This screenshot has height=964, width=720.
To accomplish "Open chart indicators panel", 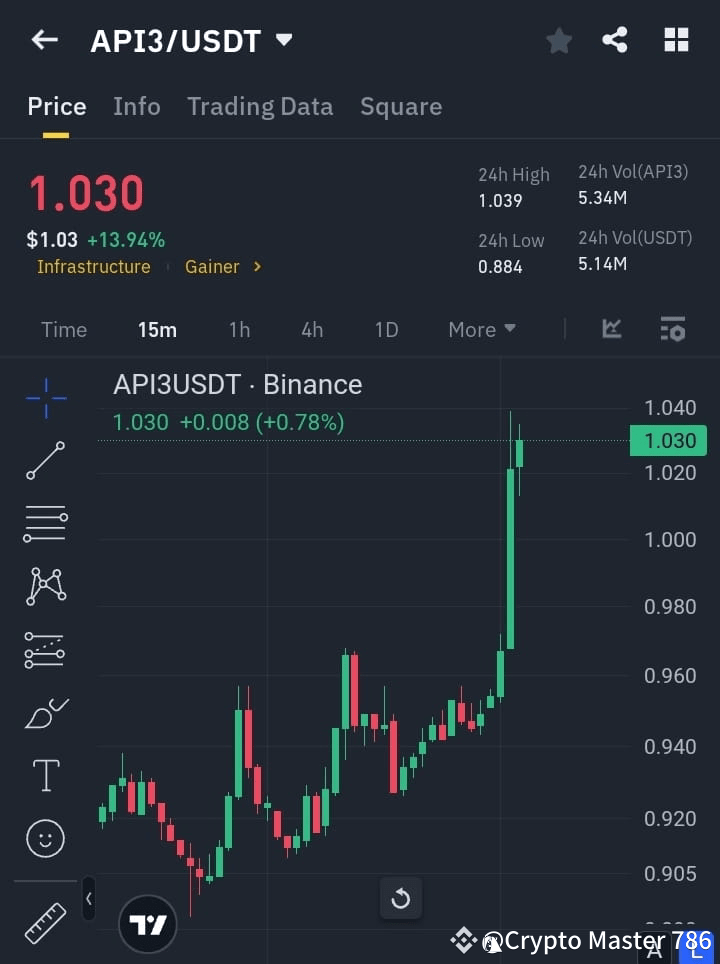I will [x=610, y=329].
